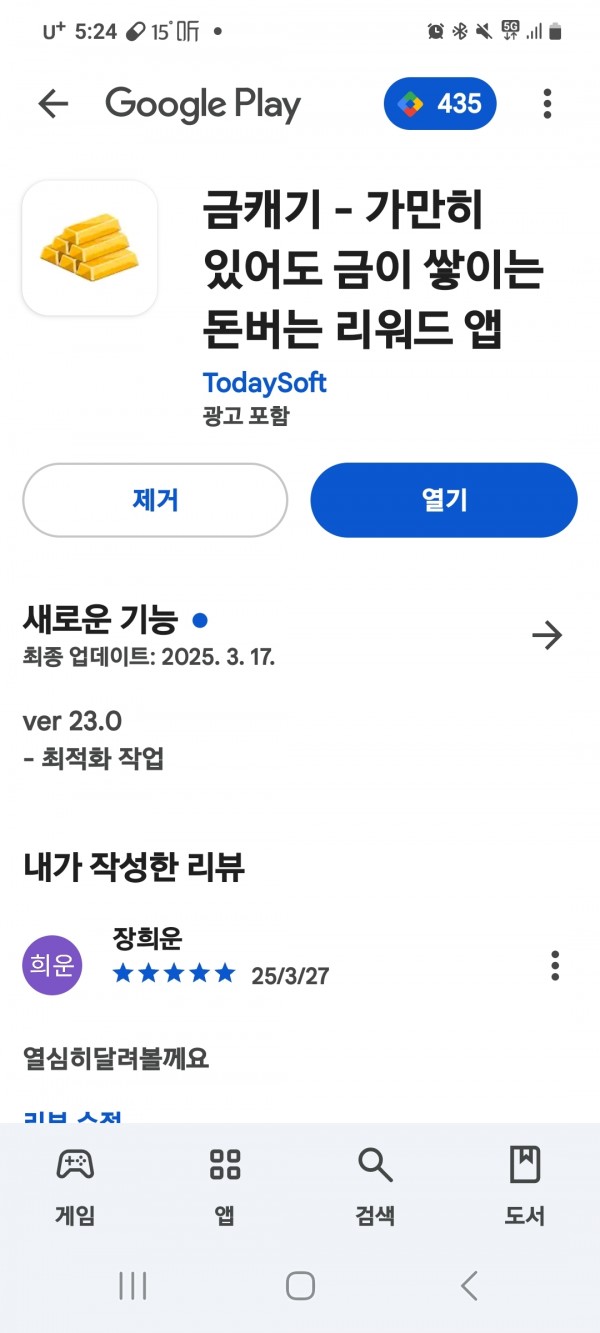Open the top bar overflow menu
This screenshot has height=1333, width=600.
coord(547,103)
